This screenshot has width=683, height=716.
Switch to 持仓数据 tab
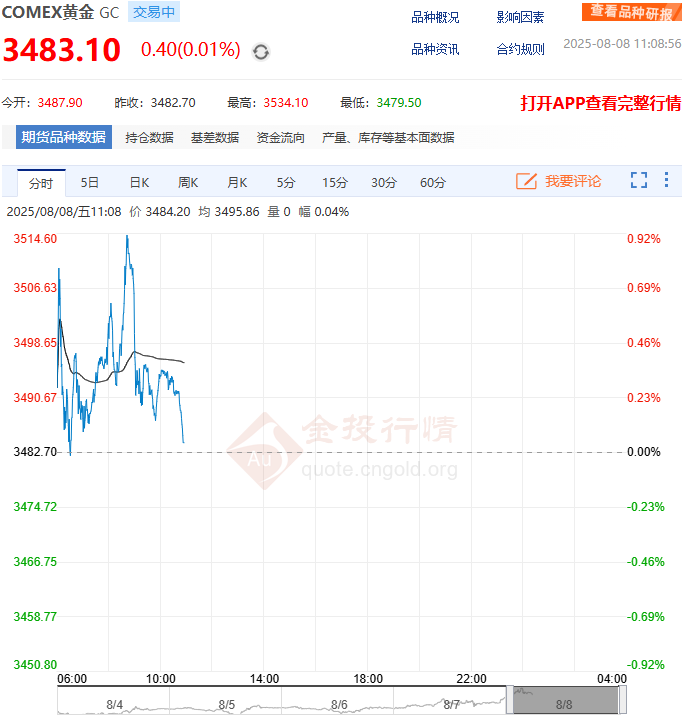149,138
